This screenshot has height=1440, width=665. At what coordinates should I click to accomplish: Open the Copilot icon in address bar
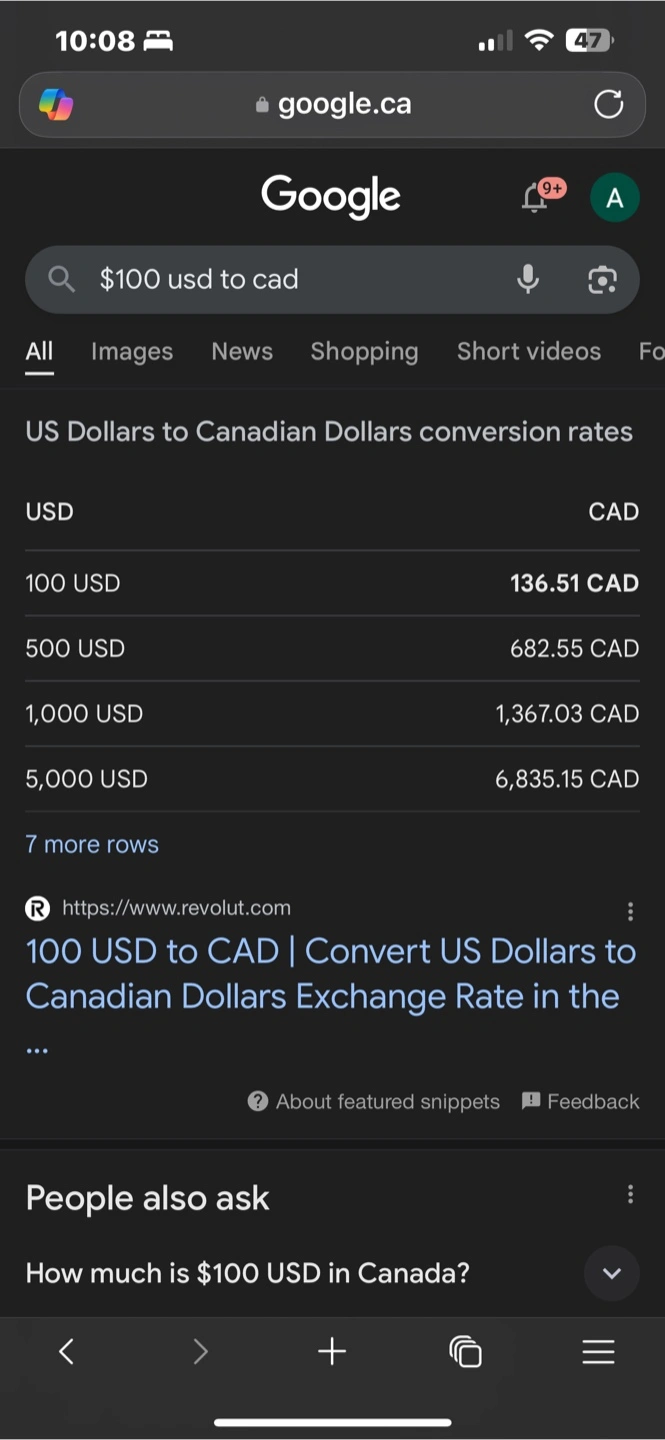click(x=56, y=104)
